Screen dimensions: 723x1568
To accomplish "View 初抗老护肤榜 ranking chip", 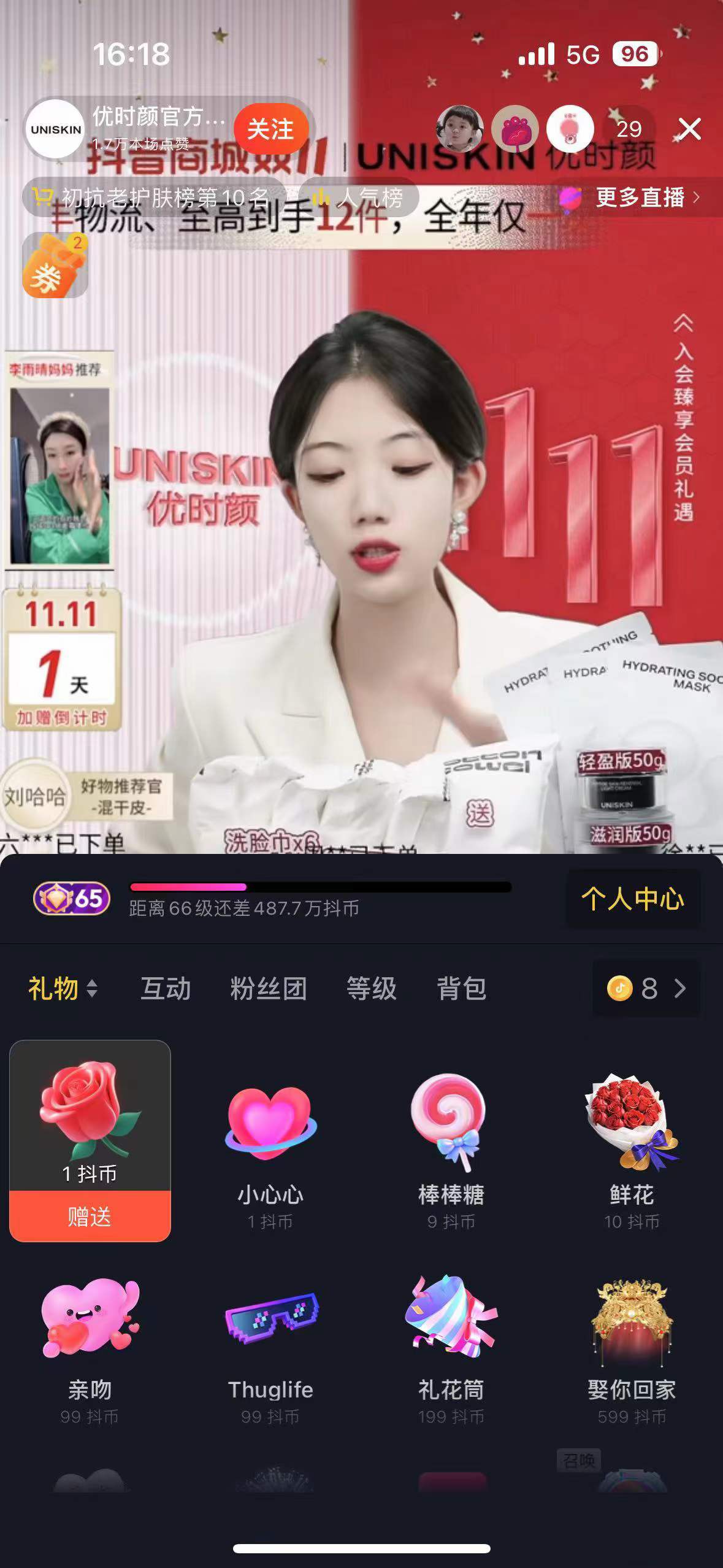I will tap(153, 198).
